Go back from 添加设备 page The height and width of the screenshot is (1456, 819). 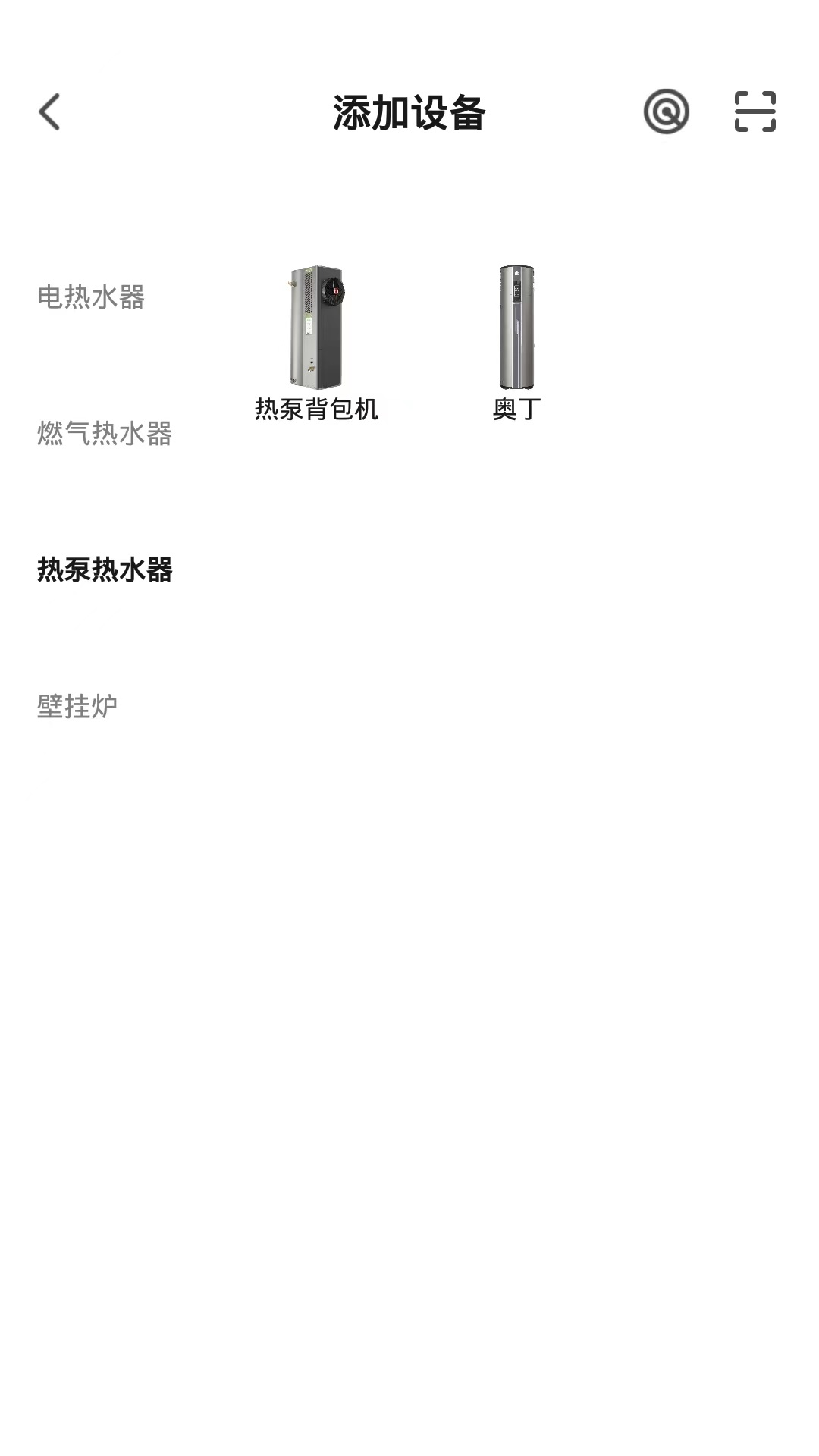pyautogui.click(x=50, y=112)
